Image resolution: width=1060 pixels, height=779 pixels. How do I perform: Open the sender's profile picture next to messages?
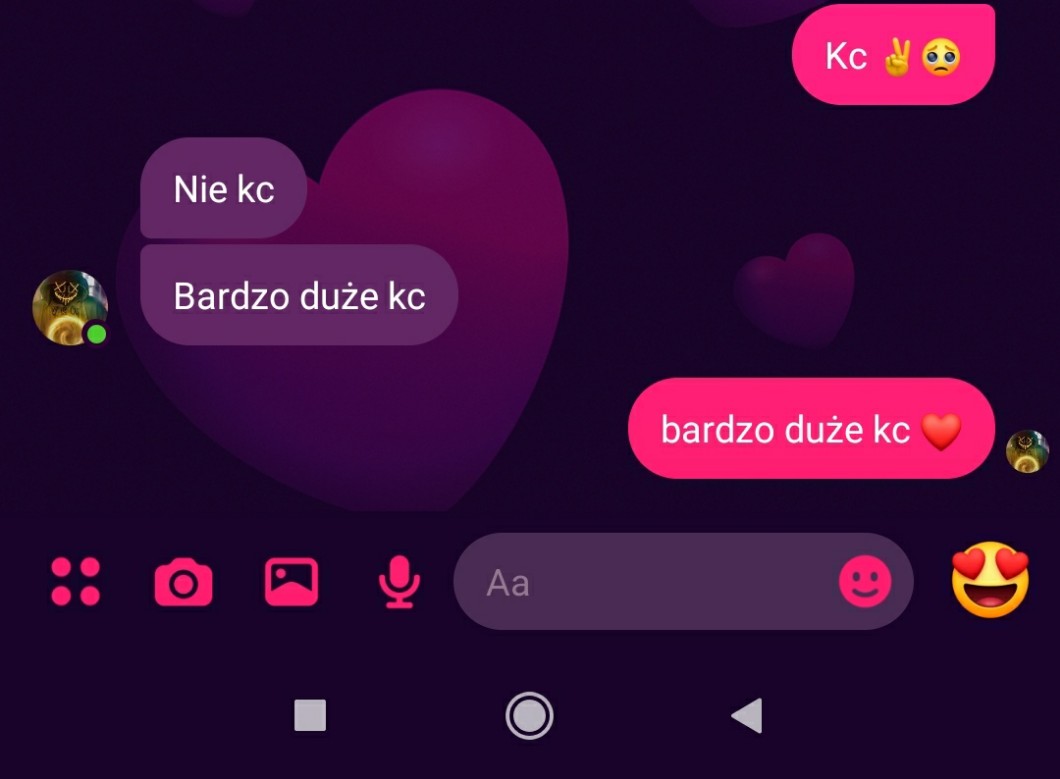coord(70,308)
